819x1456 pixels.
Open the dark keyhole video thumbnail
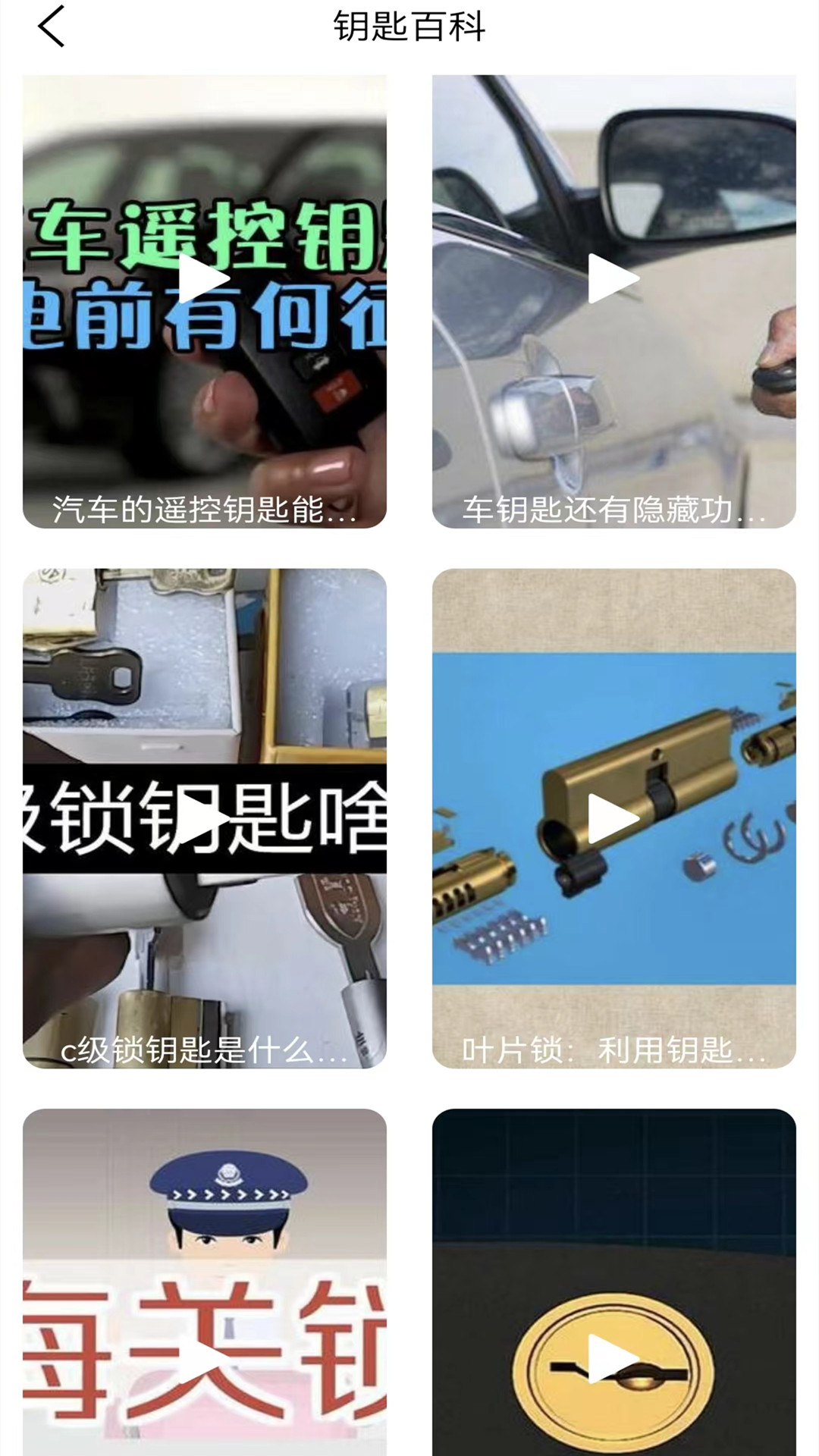pyautogui.click(x=613, y=1289)
